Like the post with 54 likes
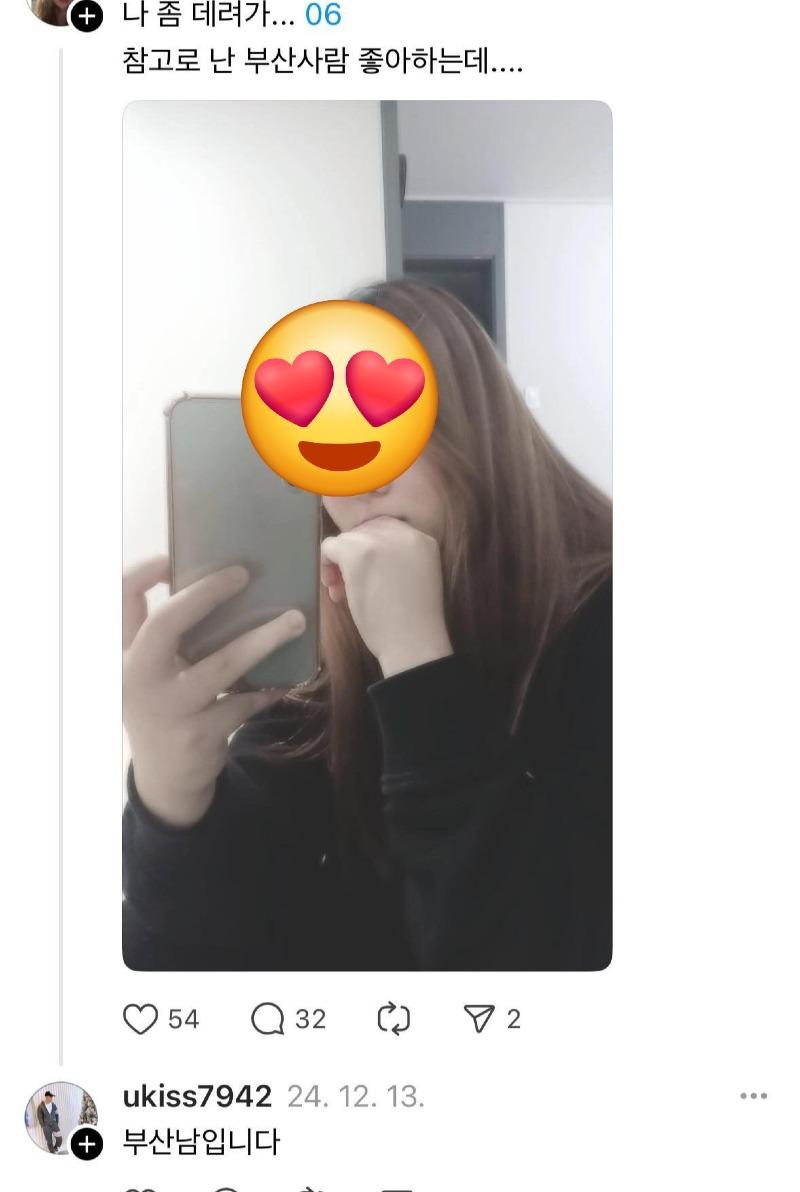800x1192 pixels. click(x=141, y=1019)
